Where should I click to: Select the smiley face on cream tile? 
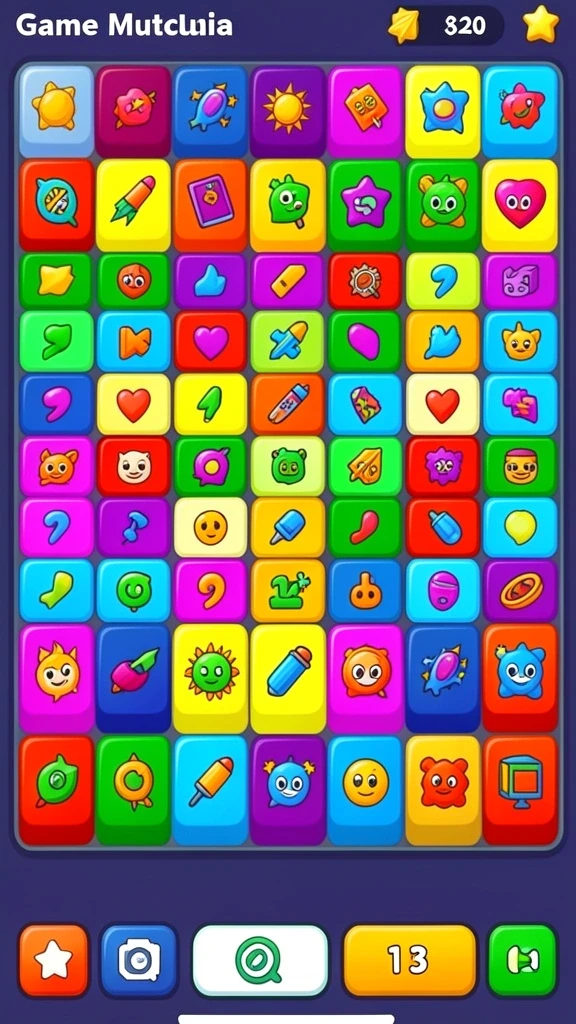pos(211,527)
